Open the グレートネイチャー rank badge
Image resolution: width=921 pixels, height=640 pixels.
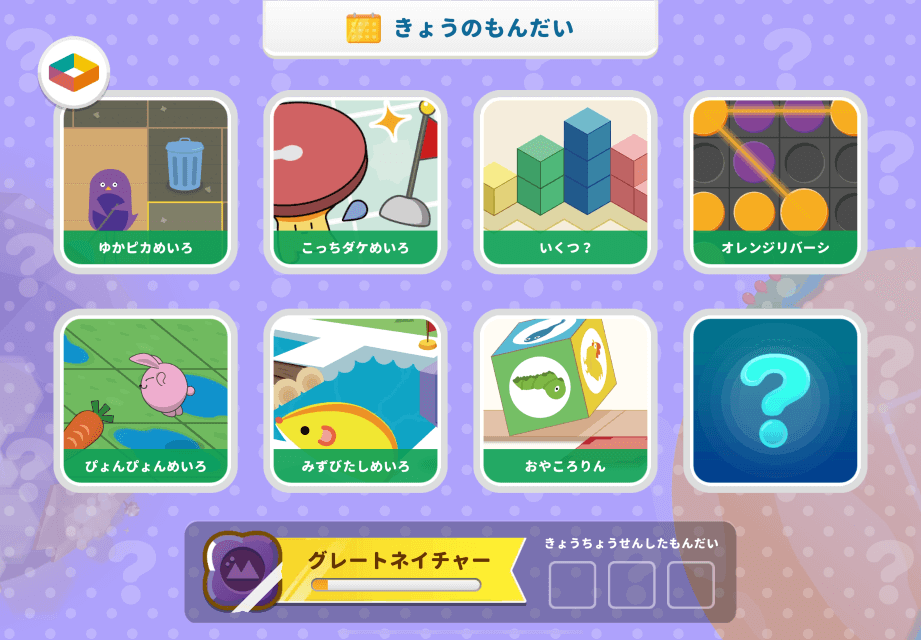click(x=243, y=571)
